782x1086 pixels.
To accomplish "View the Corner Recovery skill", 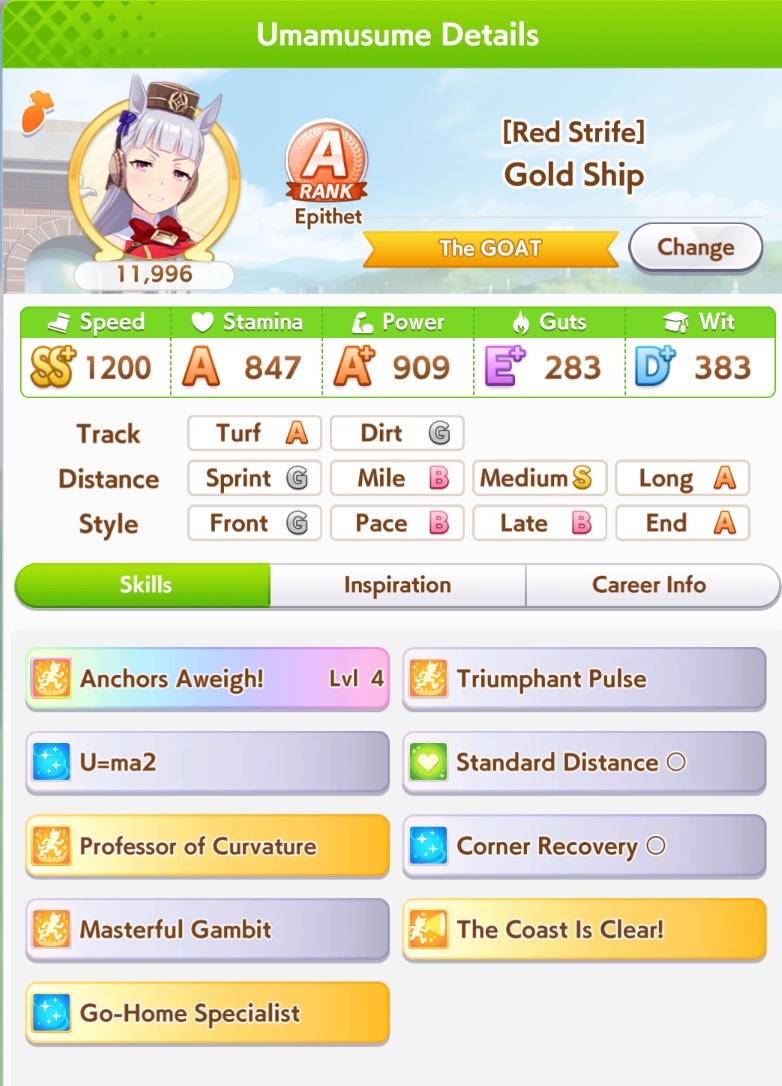I will (584, 846).
